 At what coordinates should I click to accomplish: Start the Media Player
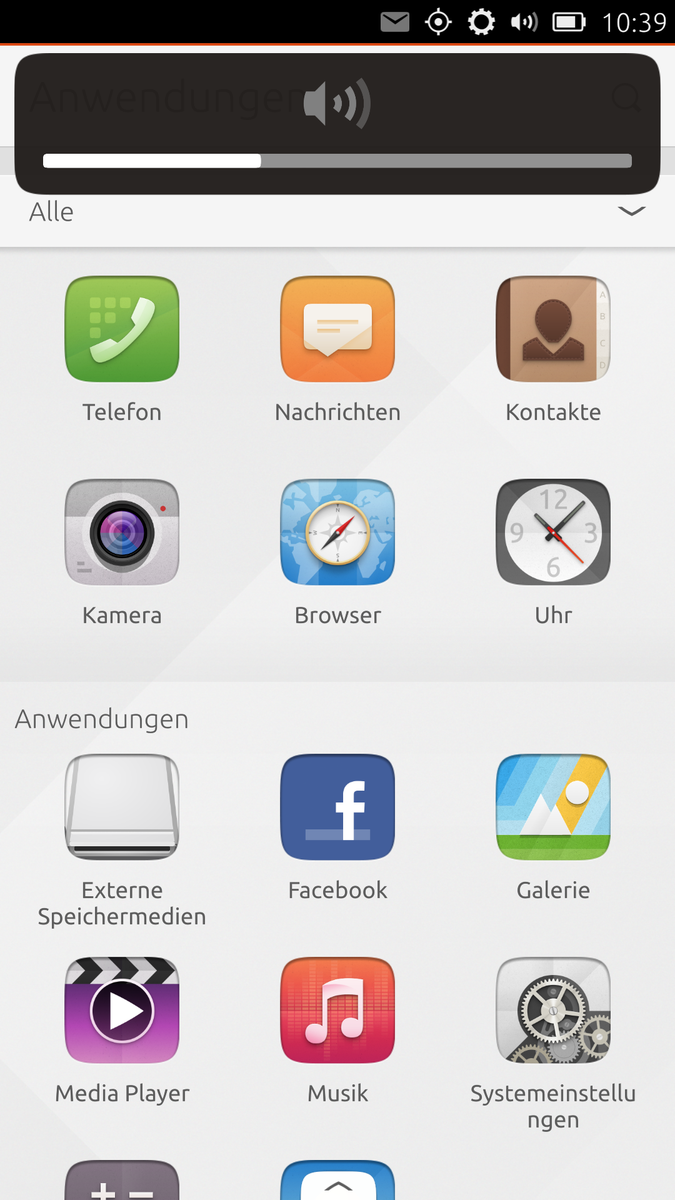(122, 1010)
